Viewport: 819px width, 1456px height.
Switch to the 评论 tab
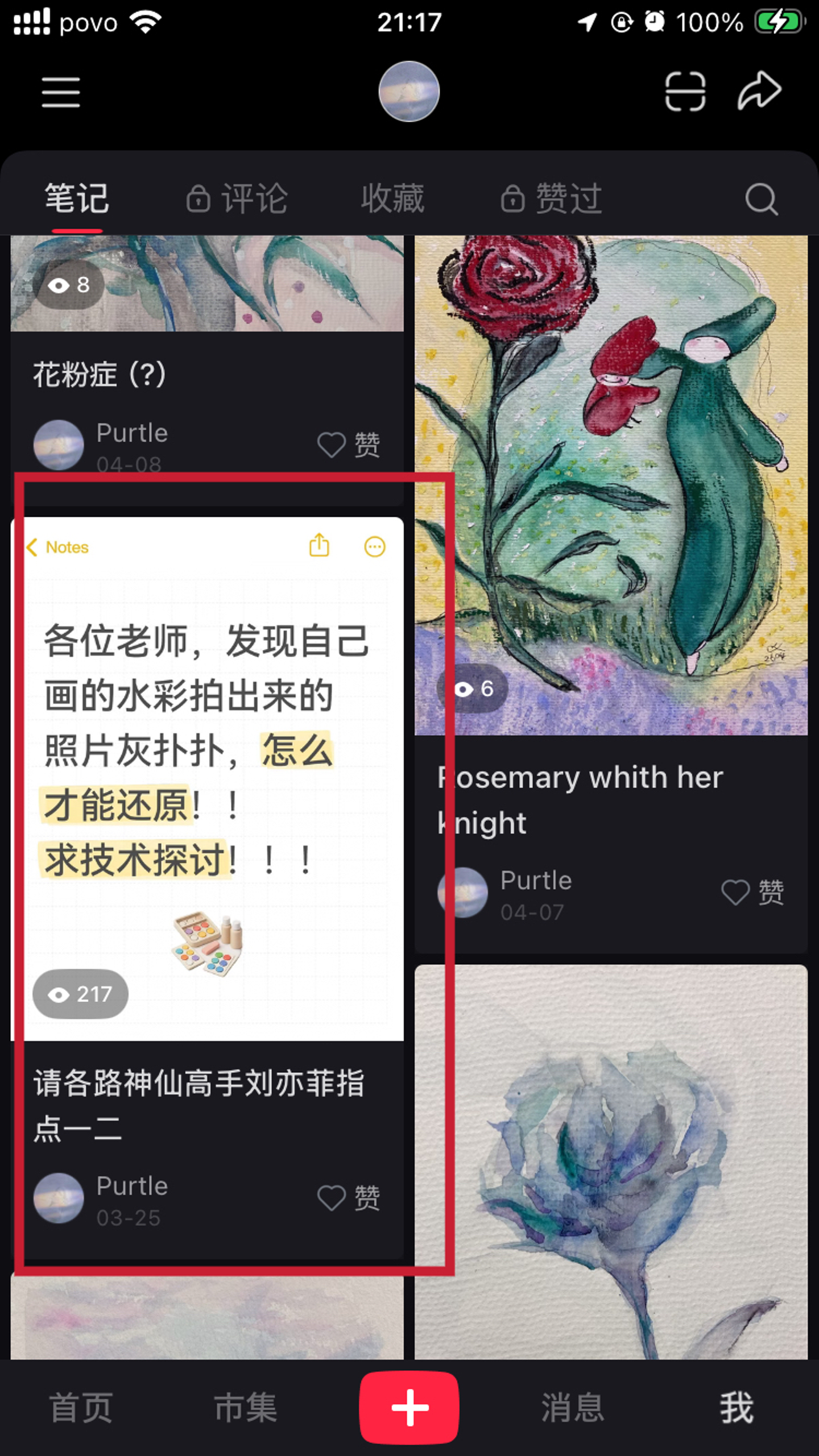(238, 199)
